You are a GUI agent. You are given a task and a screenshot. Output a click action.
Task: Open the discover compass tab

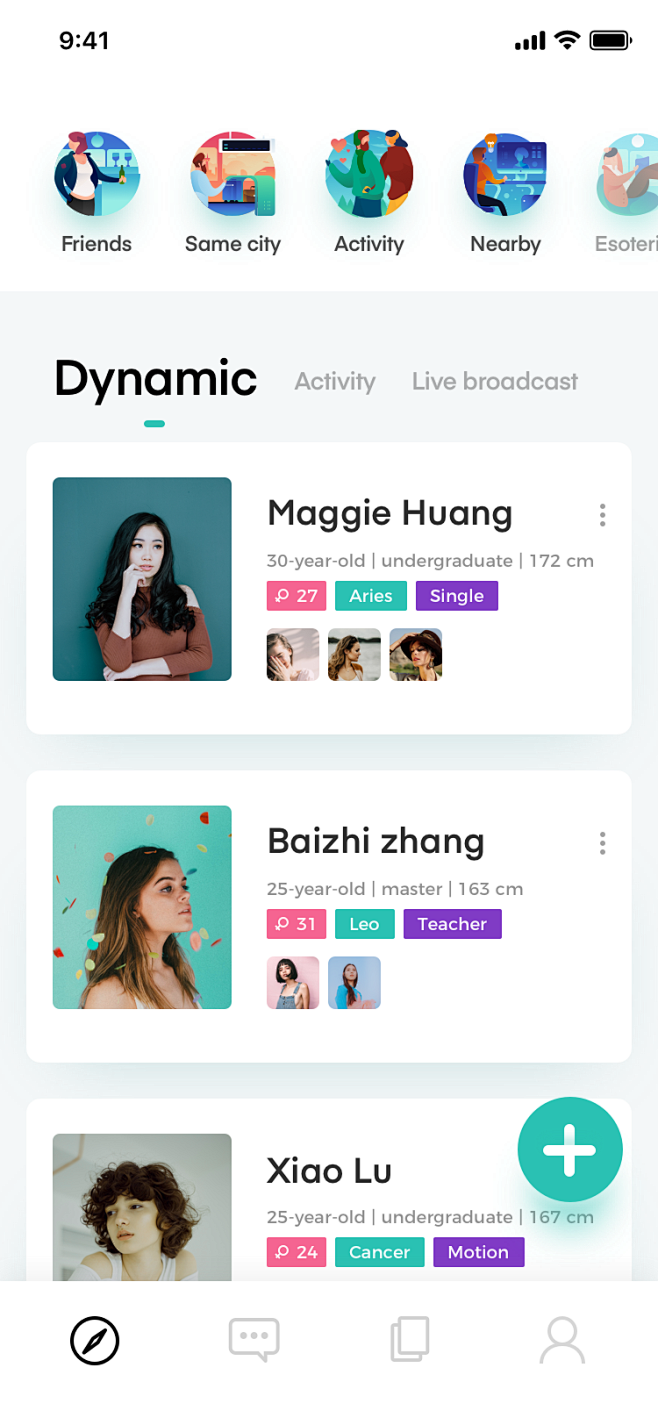(x=95, y=1340)
